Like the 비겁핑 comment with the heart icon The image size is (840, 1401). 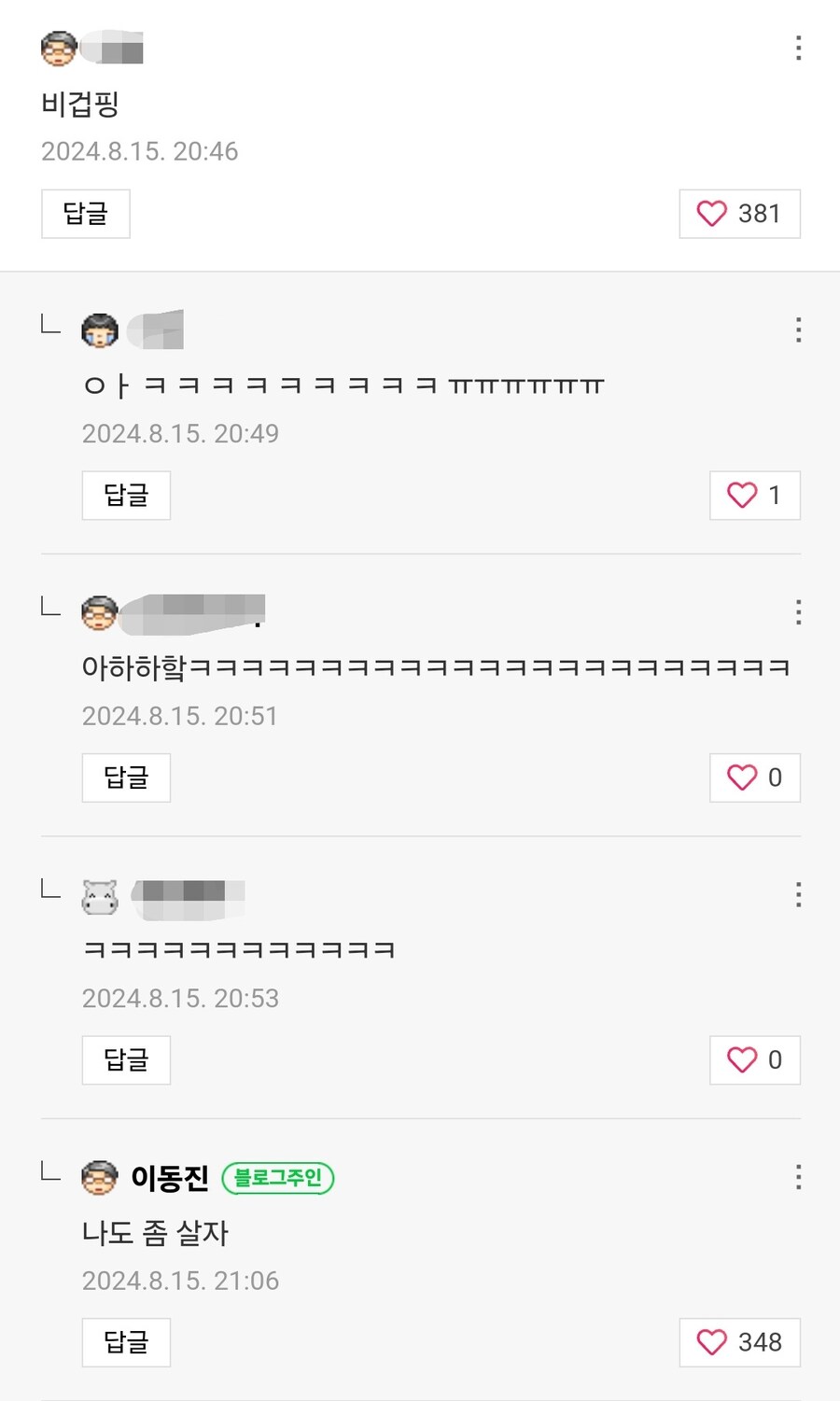(712, 214)
